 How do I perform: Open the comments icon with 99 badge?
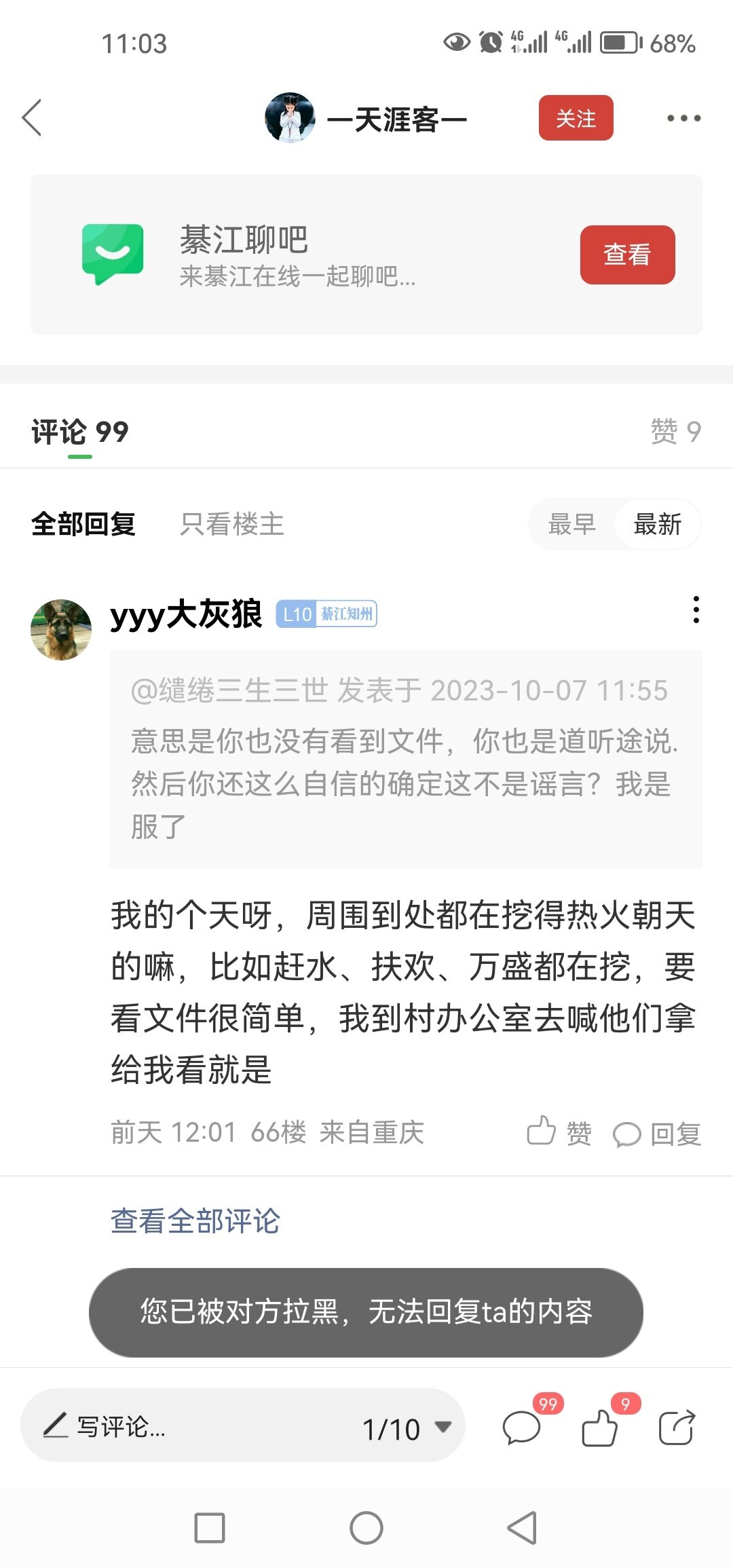pyautogui.click(x=521, y=1427)
